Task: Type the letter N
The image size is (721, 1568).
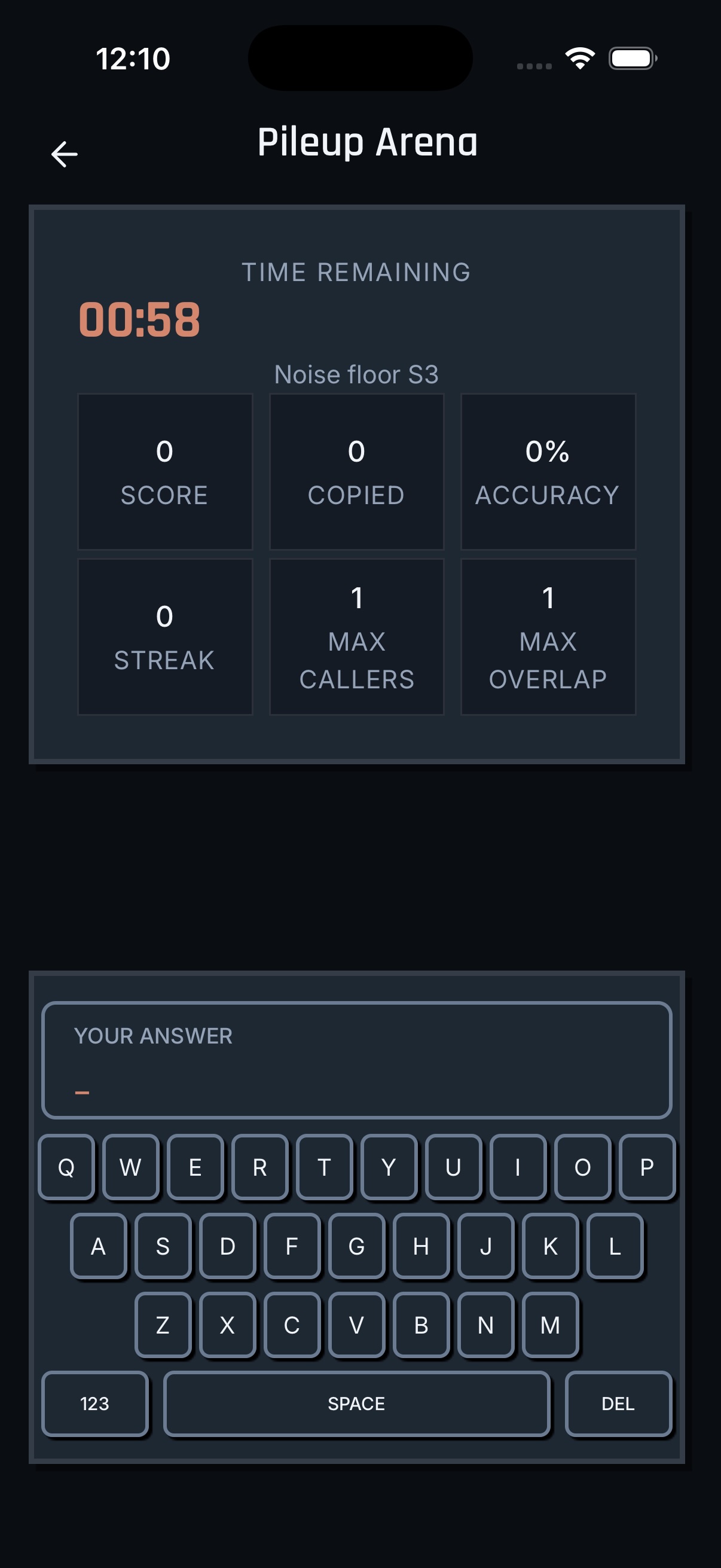Action: [x=485, y=1325]
